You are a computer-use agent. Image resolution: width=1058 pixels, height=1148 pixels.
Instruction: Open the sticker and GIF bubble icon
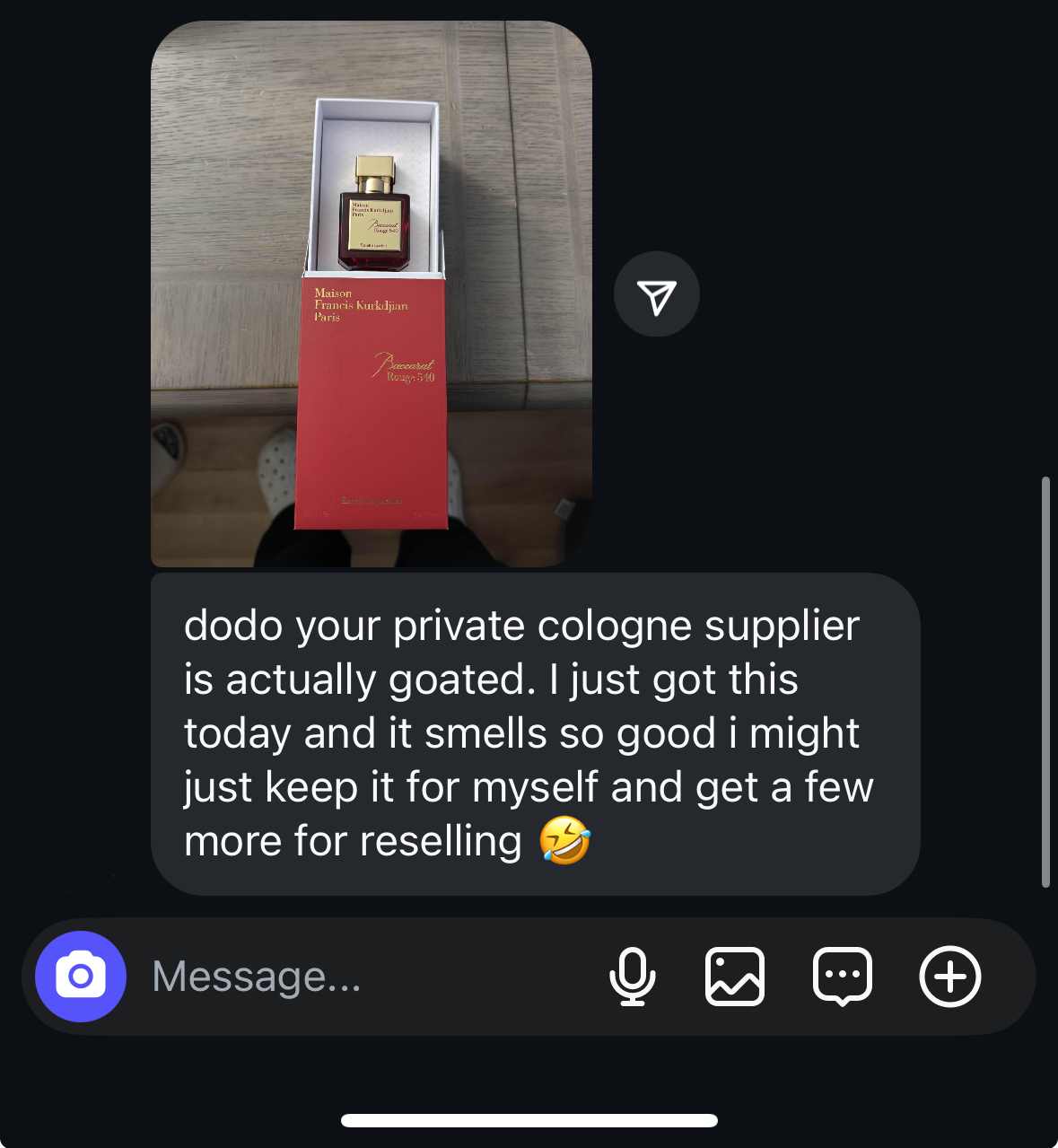pos(842,977)
